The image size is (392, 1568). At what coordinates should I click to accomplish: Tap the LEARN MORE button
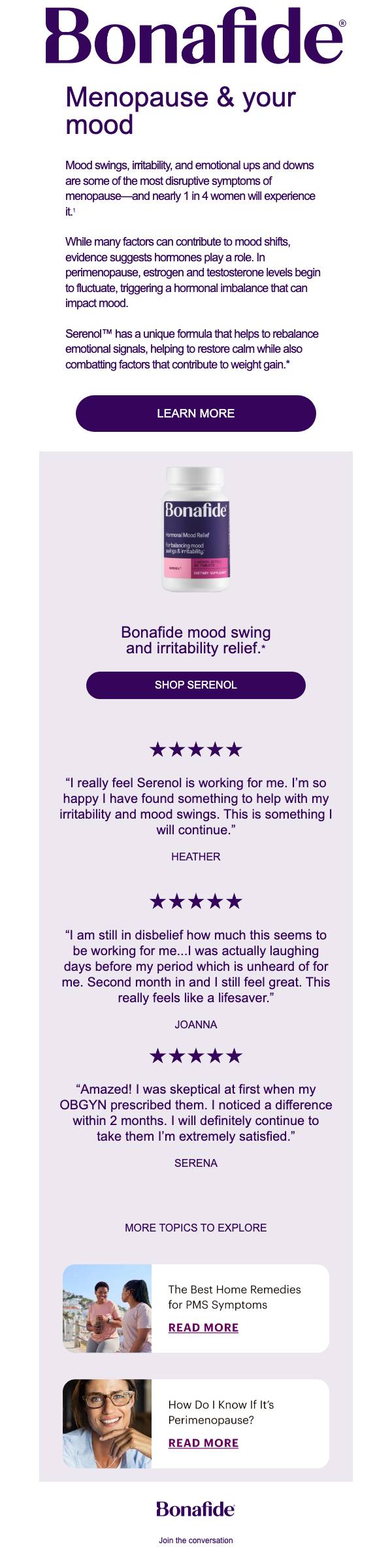tap(196, 413)
